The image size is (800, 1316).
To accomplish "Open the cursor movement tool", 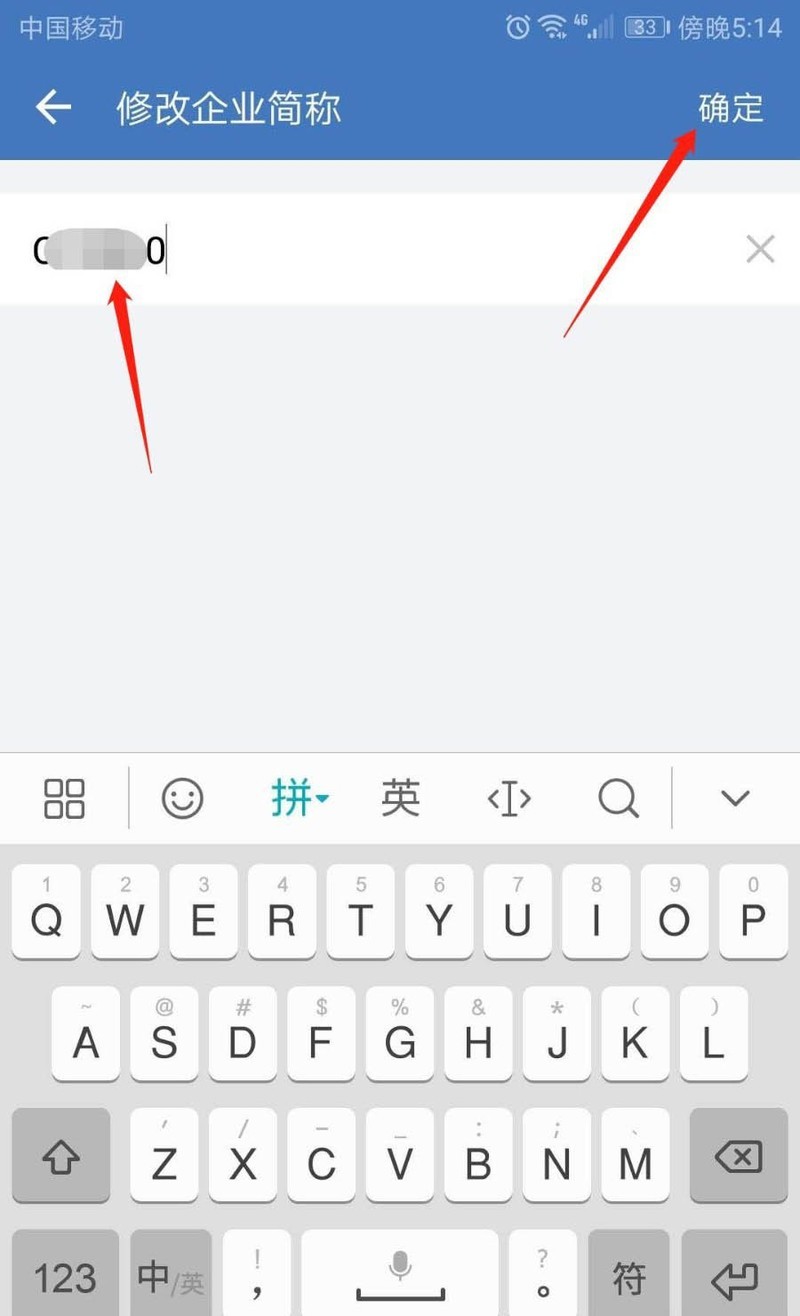I will [x=508, y=798].
